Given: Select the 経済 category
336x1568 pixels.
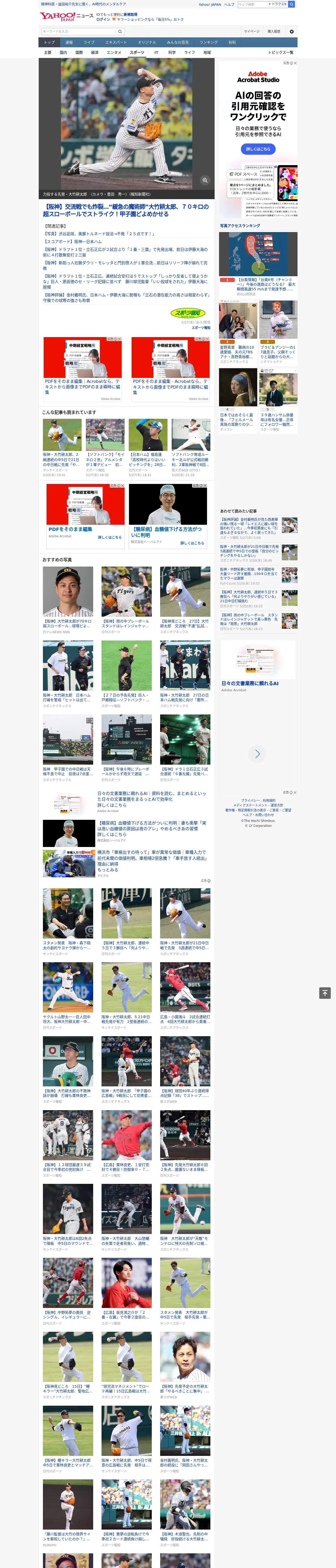Looking at the screenshot, I should [x=94, y=52].
